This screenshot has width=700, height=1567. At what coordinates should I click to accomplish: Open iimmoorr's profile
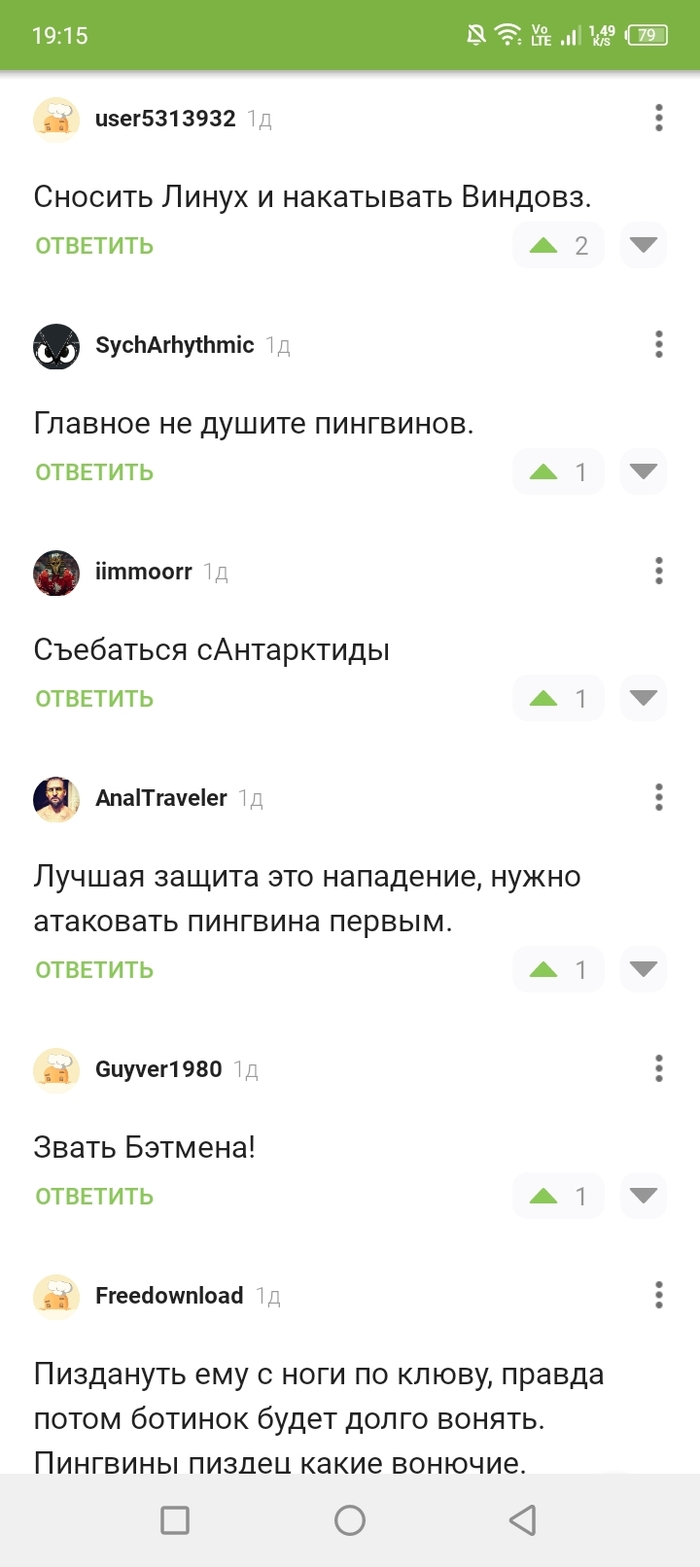(x=143, y=572)
